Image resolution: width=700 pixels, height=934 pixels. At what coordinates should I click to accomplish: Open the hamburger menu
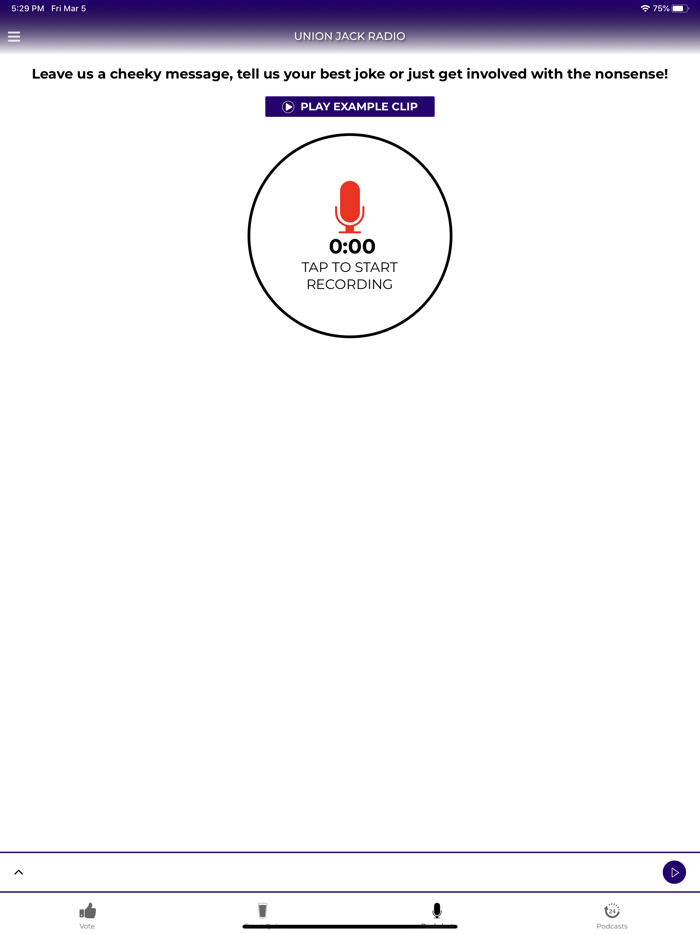(x=14, y=37)
